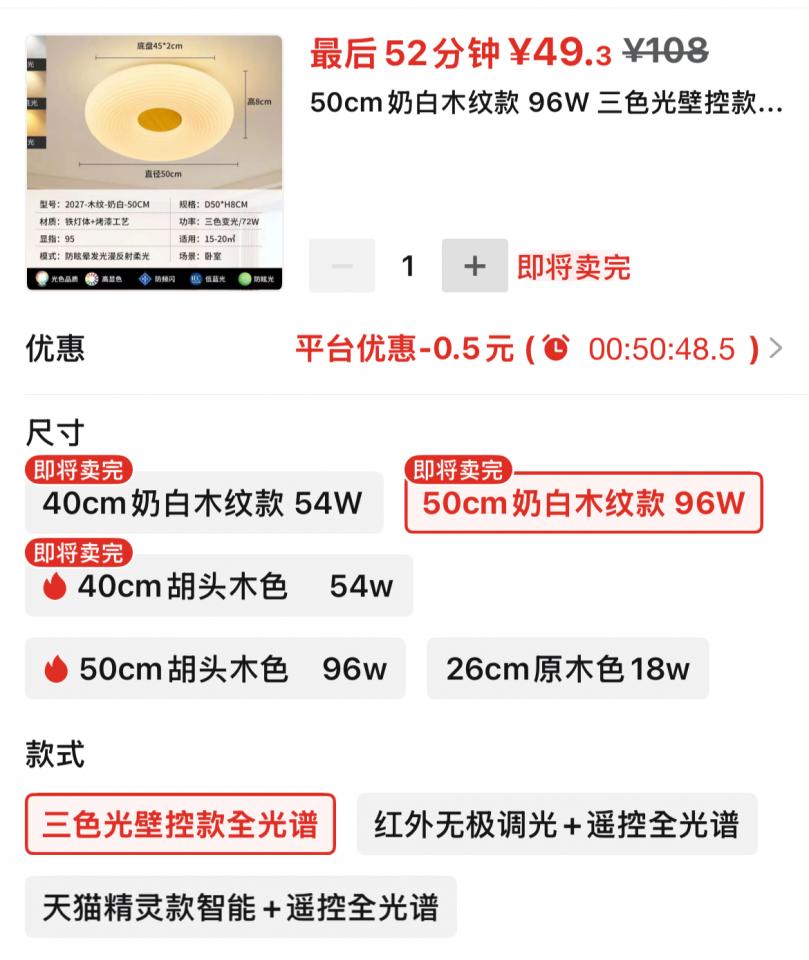Image resolution: width=809 pixels, height=960 pixels.
Task: Increase quantity with the plus button
Action: point(474,266)
